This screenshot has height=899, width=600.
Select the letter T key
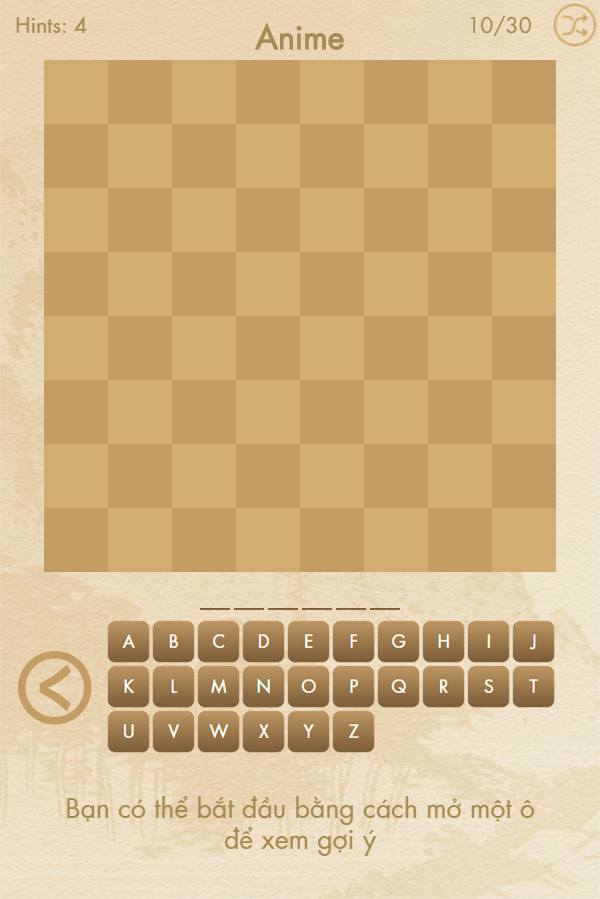534,687
